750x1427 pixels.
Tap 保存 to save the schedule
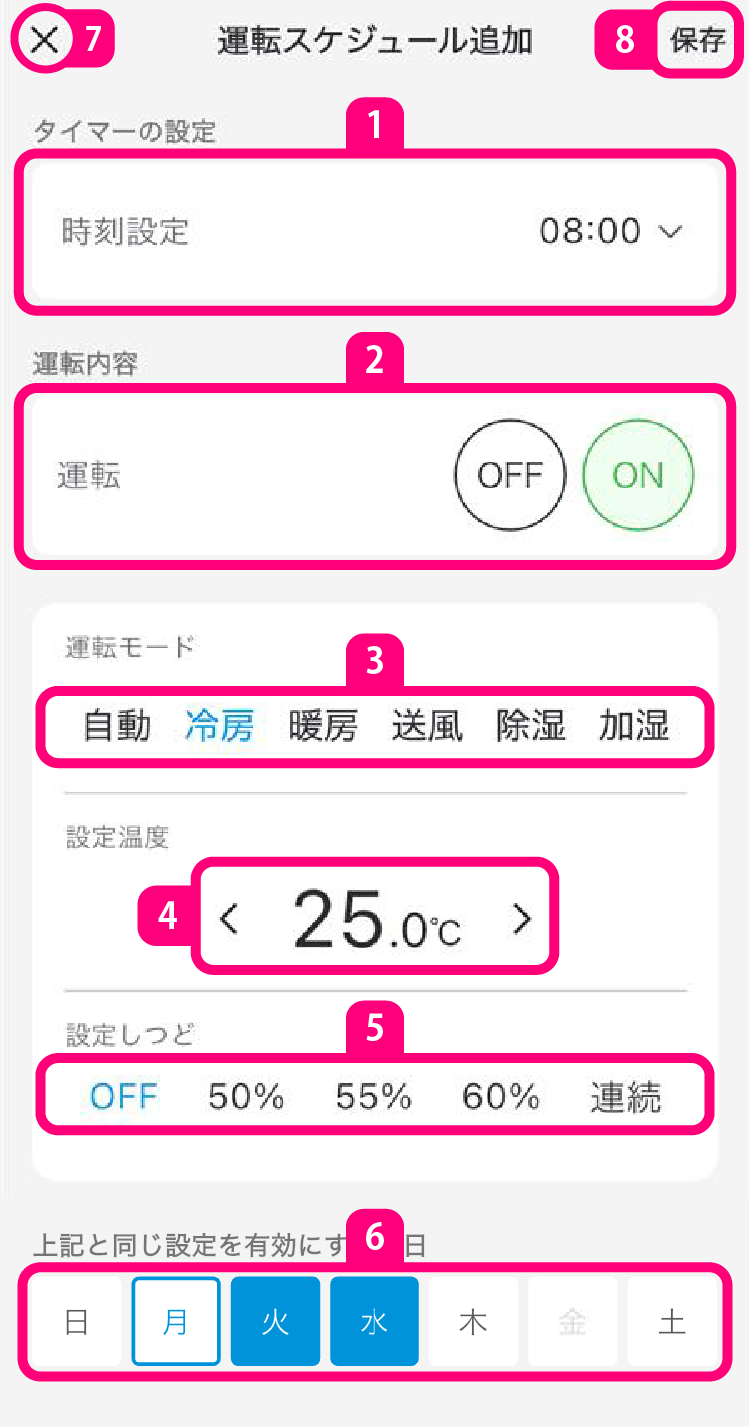697,41
